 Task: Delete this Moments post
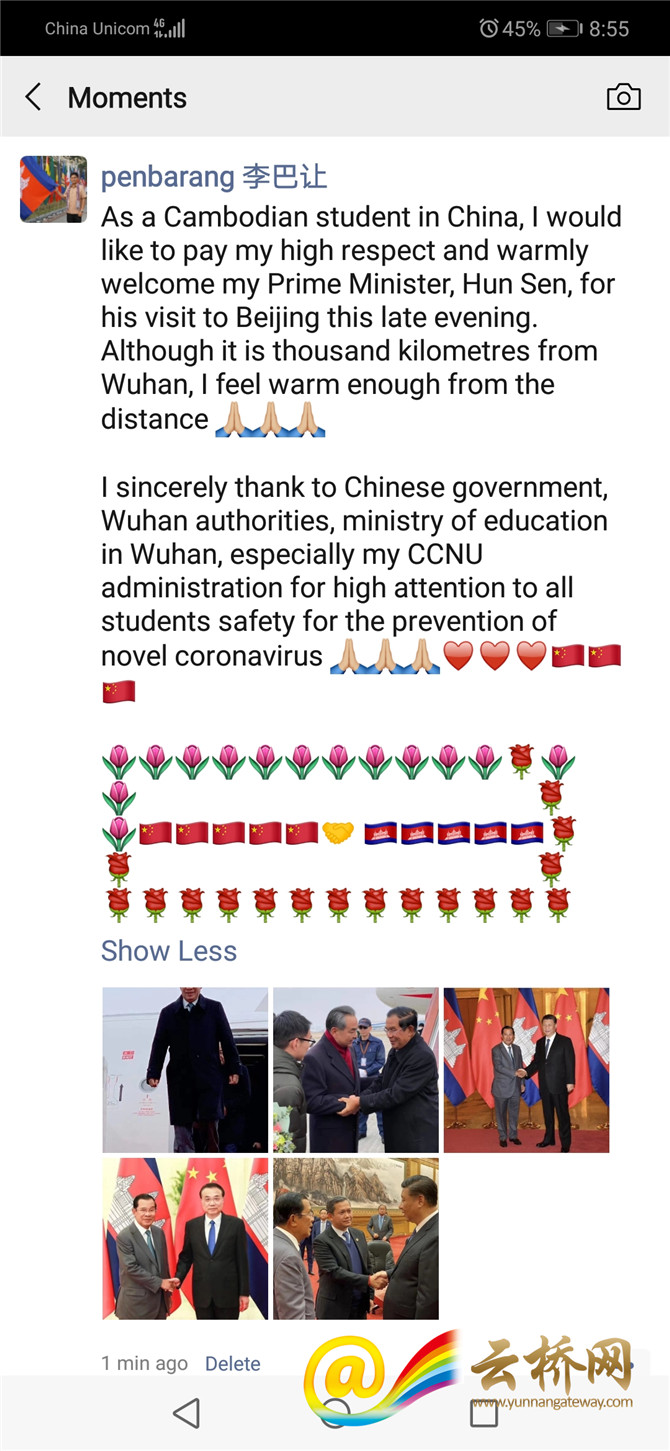[232, 1363]
